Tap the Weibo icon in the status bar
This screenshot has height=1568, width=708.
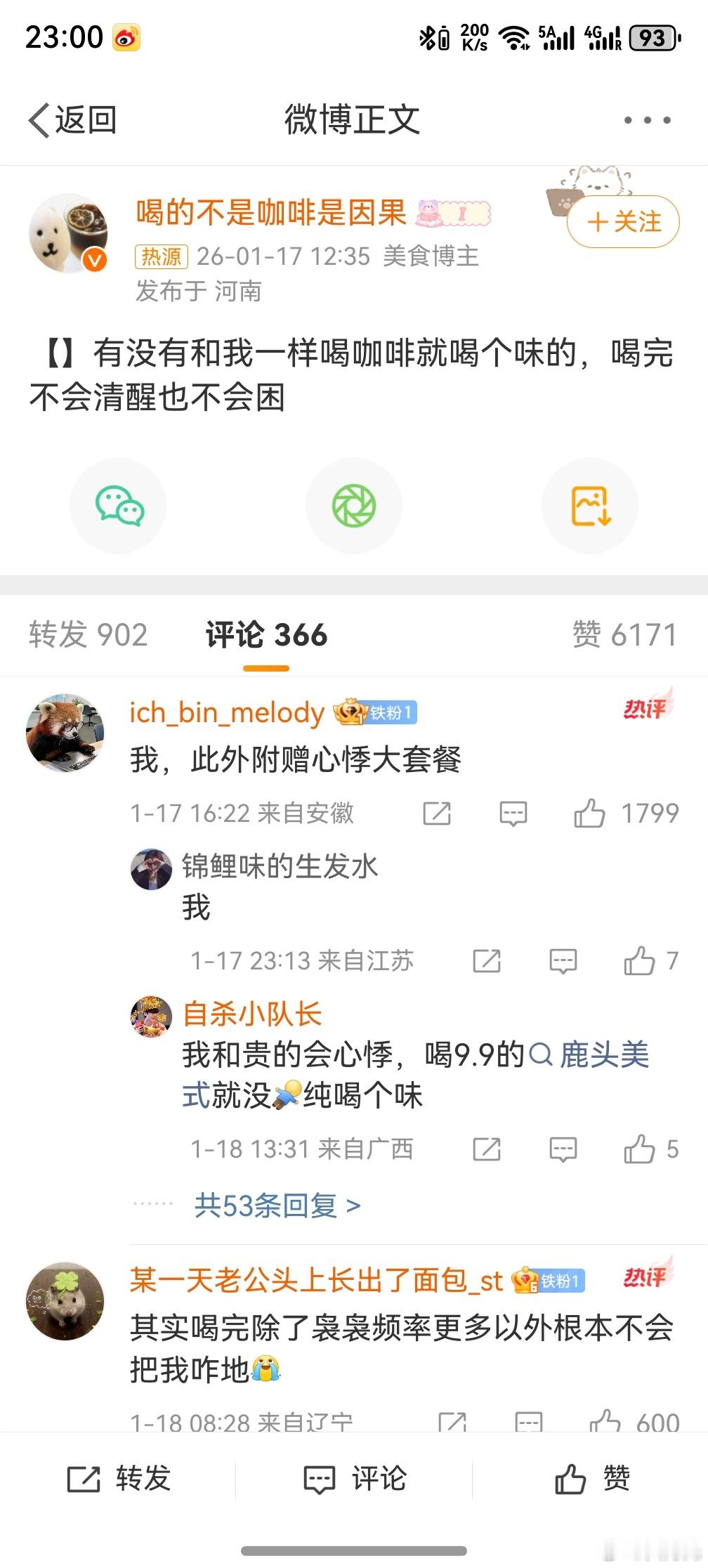pyautogui.click(x=126, y=35)
